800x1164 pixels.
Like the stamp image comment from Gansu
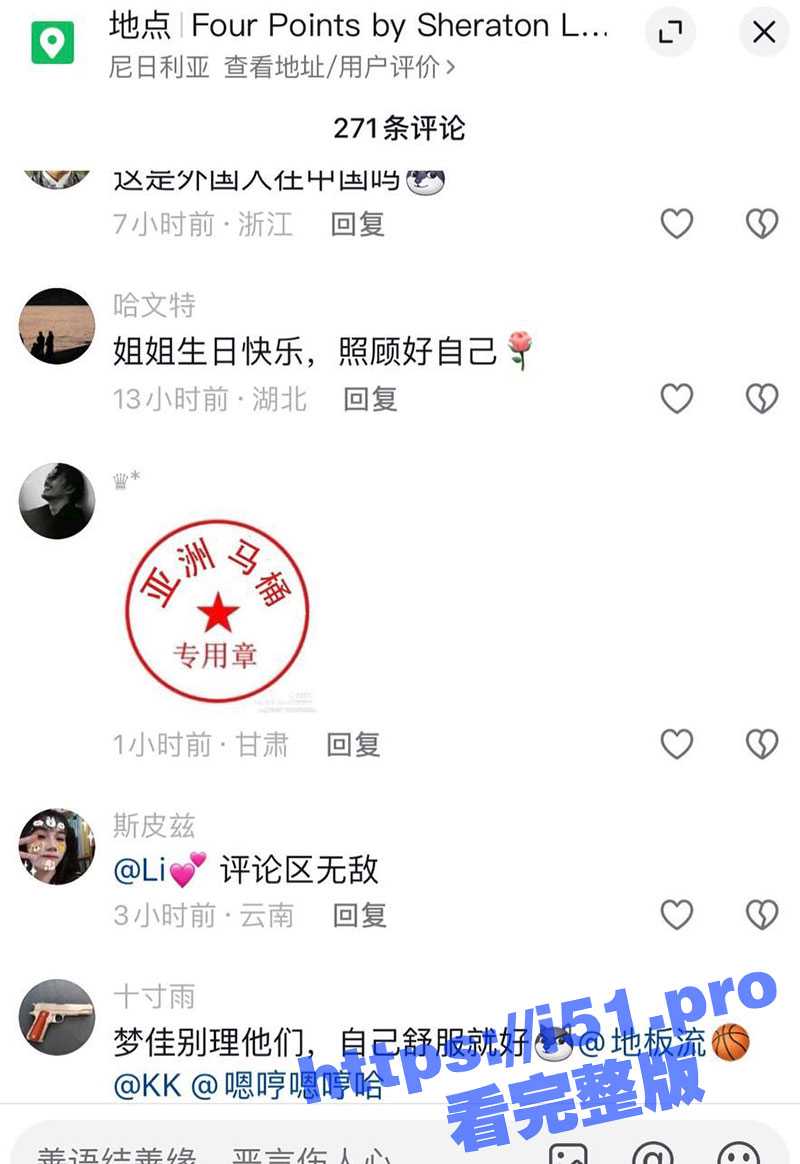(x=677, y=744)
